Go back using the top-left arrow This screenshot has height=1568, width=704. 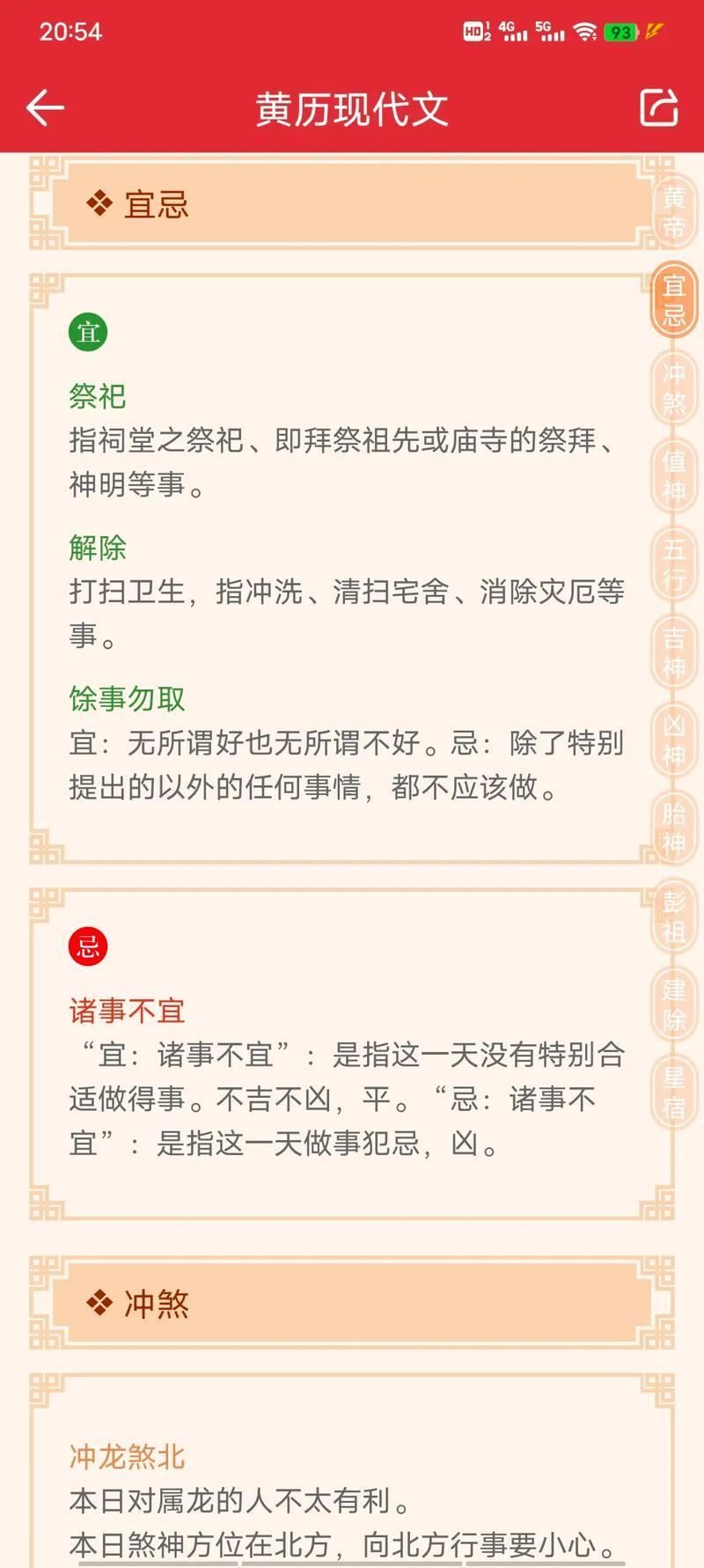click(x=46, y=108)
